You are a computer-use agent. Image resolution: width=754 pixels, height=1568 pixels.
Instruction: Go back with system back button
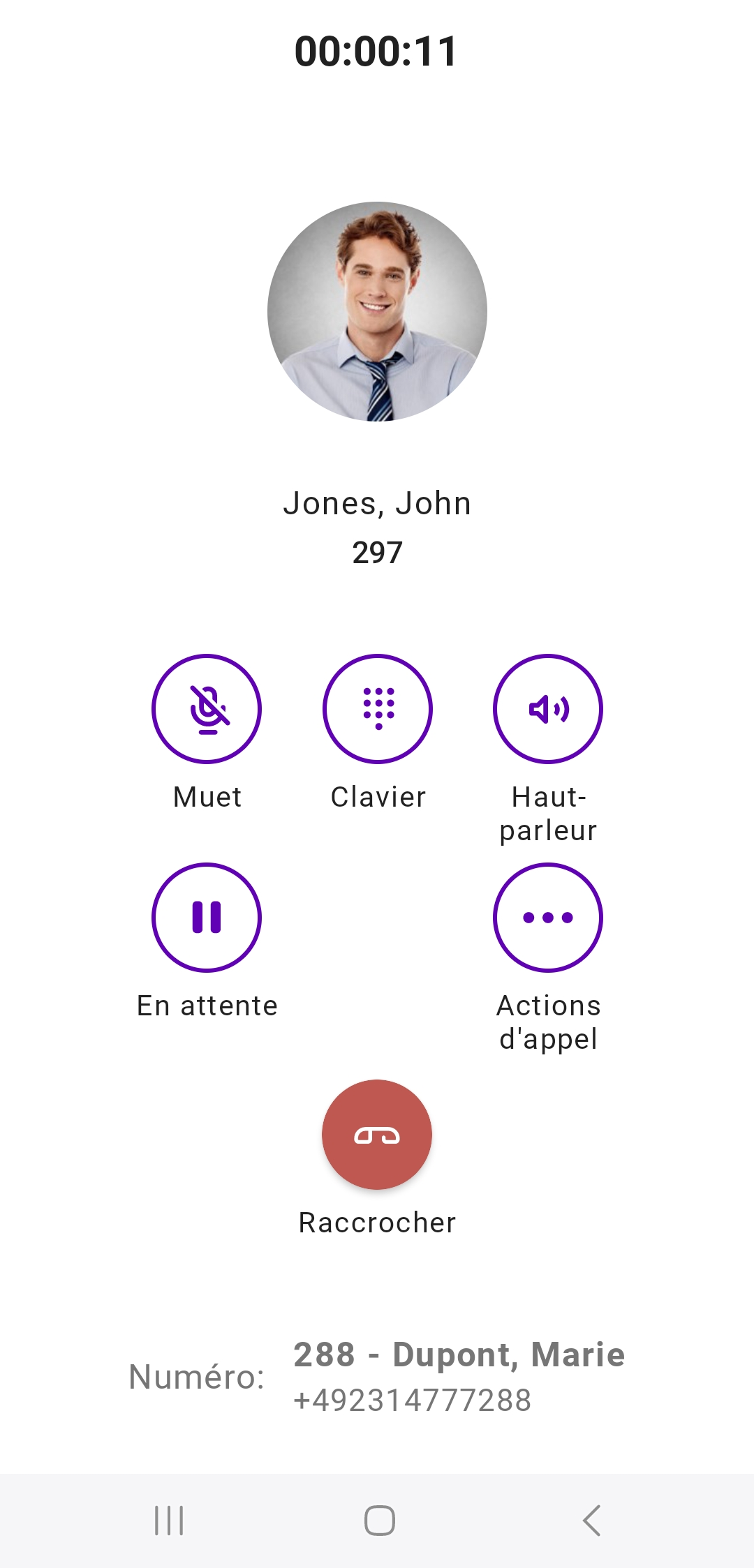591,1521
